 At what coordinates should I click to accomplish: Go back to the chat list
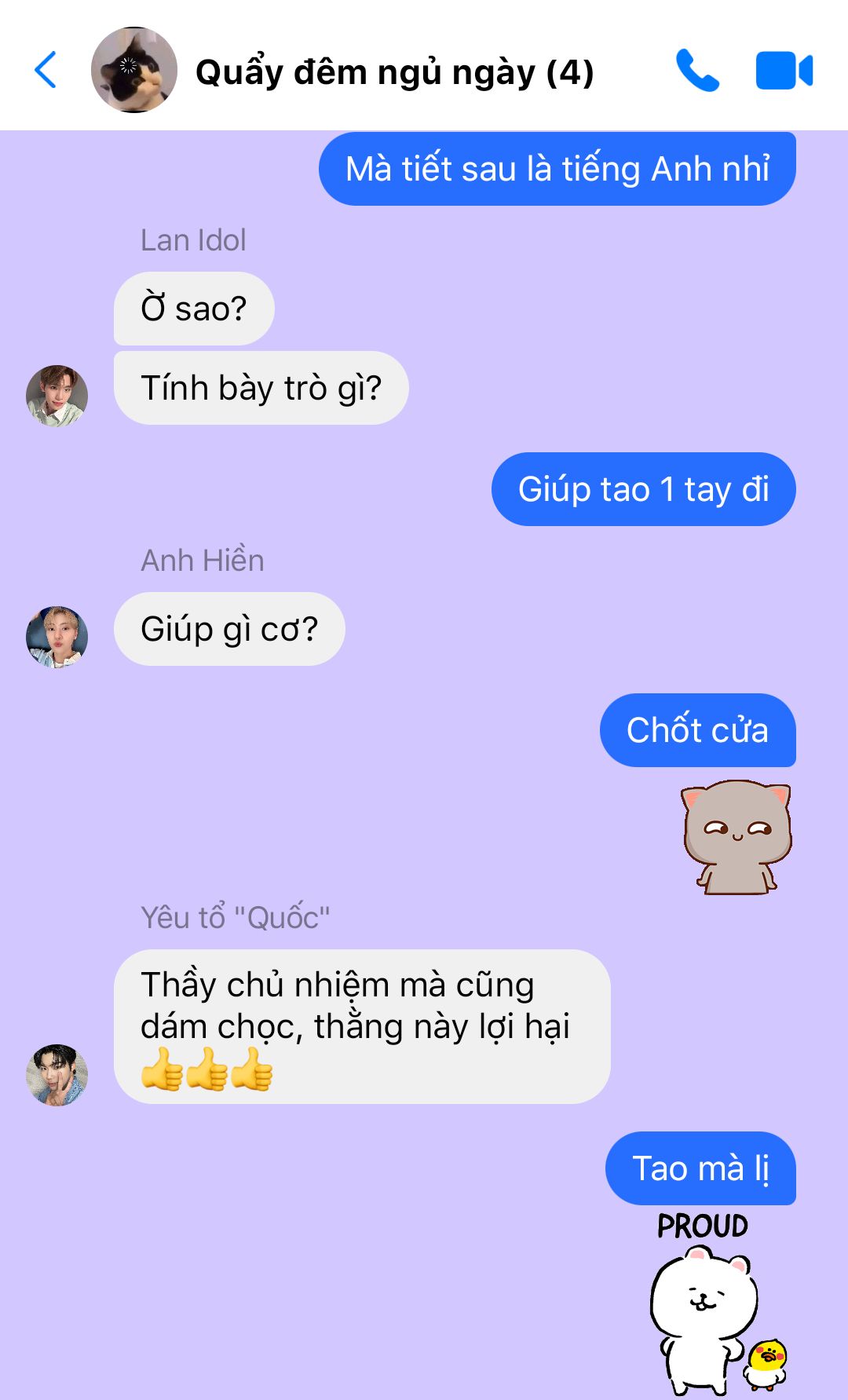(46, 71)
